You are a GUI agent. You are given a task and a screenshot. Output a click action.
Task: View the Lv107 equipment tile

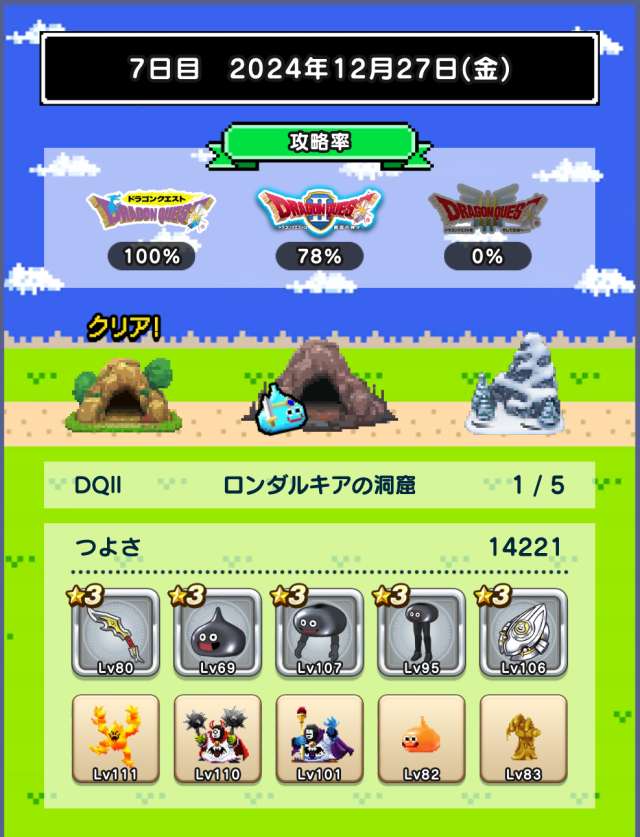pyautogui.click(x=319, y=633)
